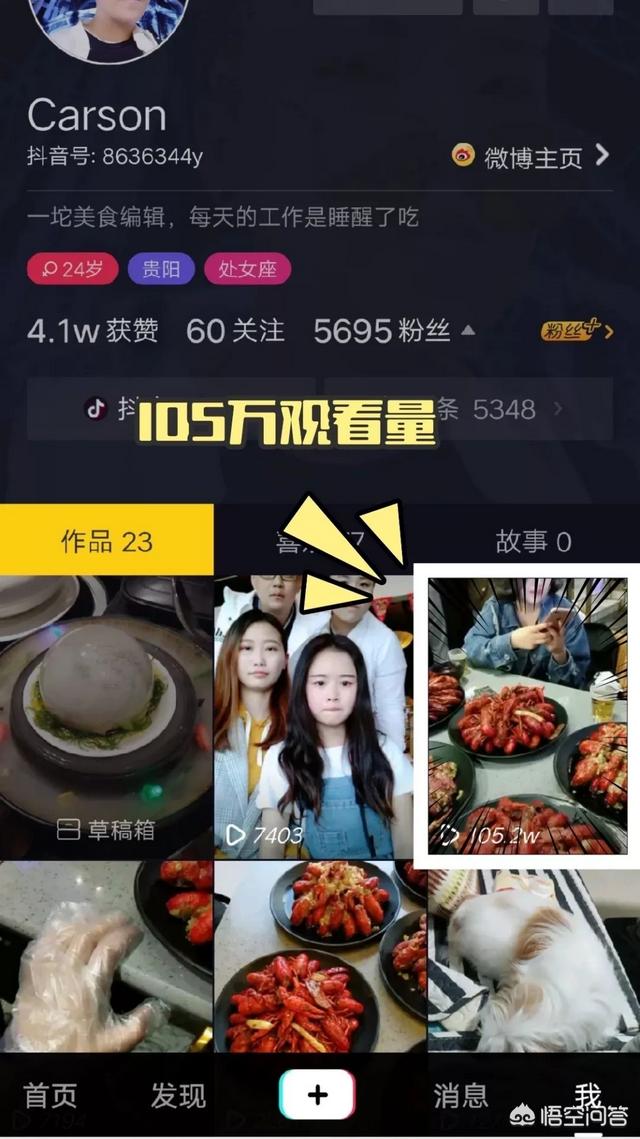Go to the 发现 tab

pos(178,1095)
